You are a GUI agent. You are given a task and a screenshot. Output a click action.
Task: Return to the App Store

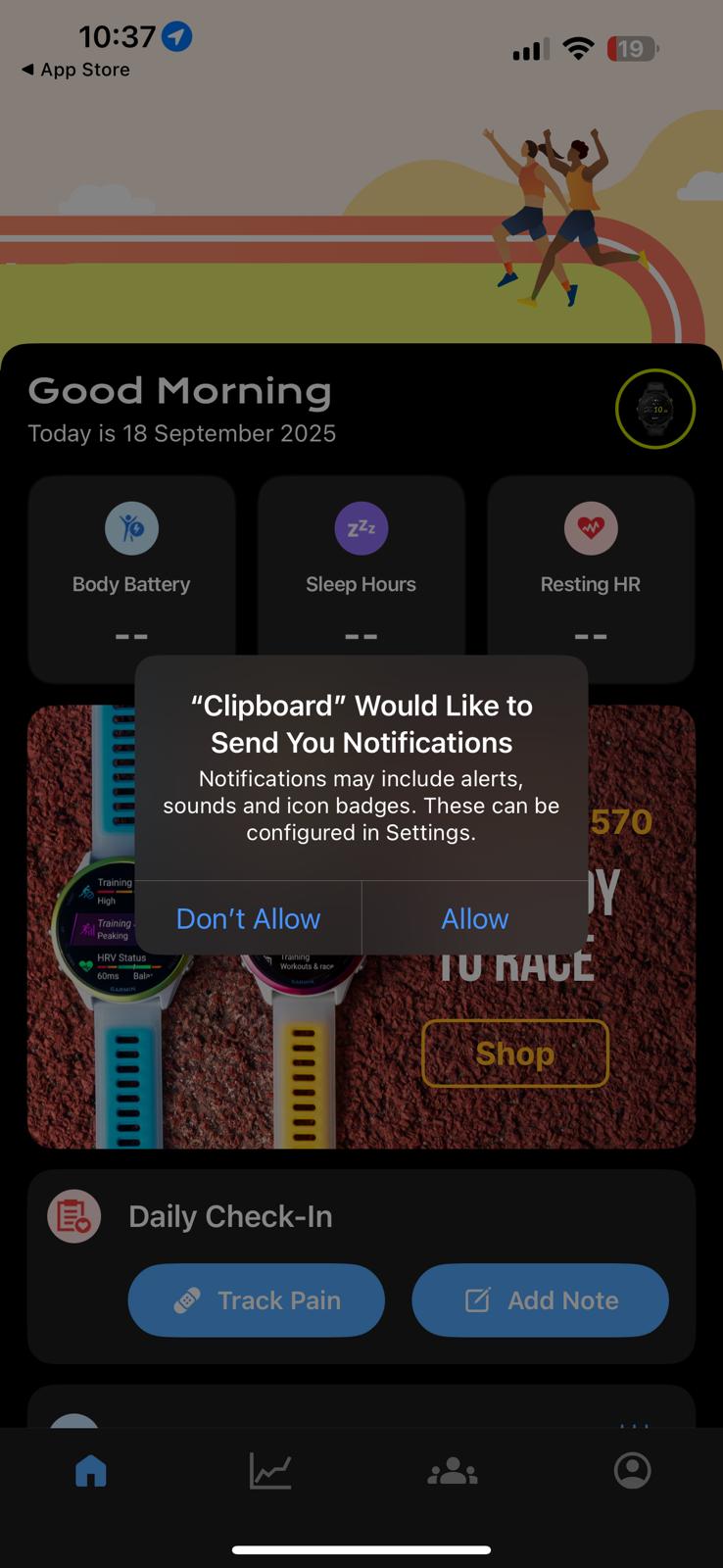[76, 70]
